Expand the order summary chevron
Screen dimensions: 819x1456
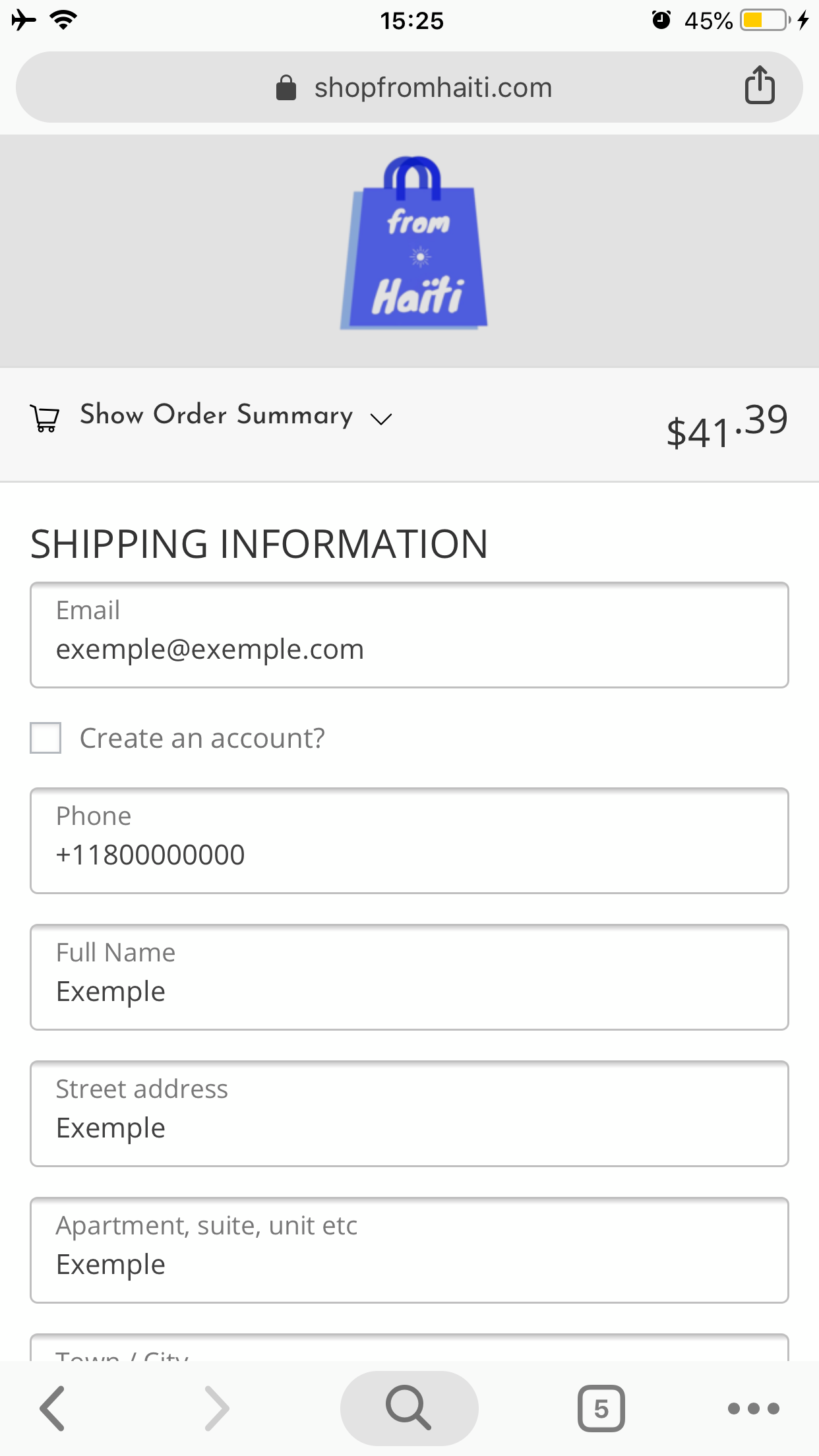pos(380,419)
